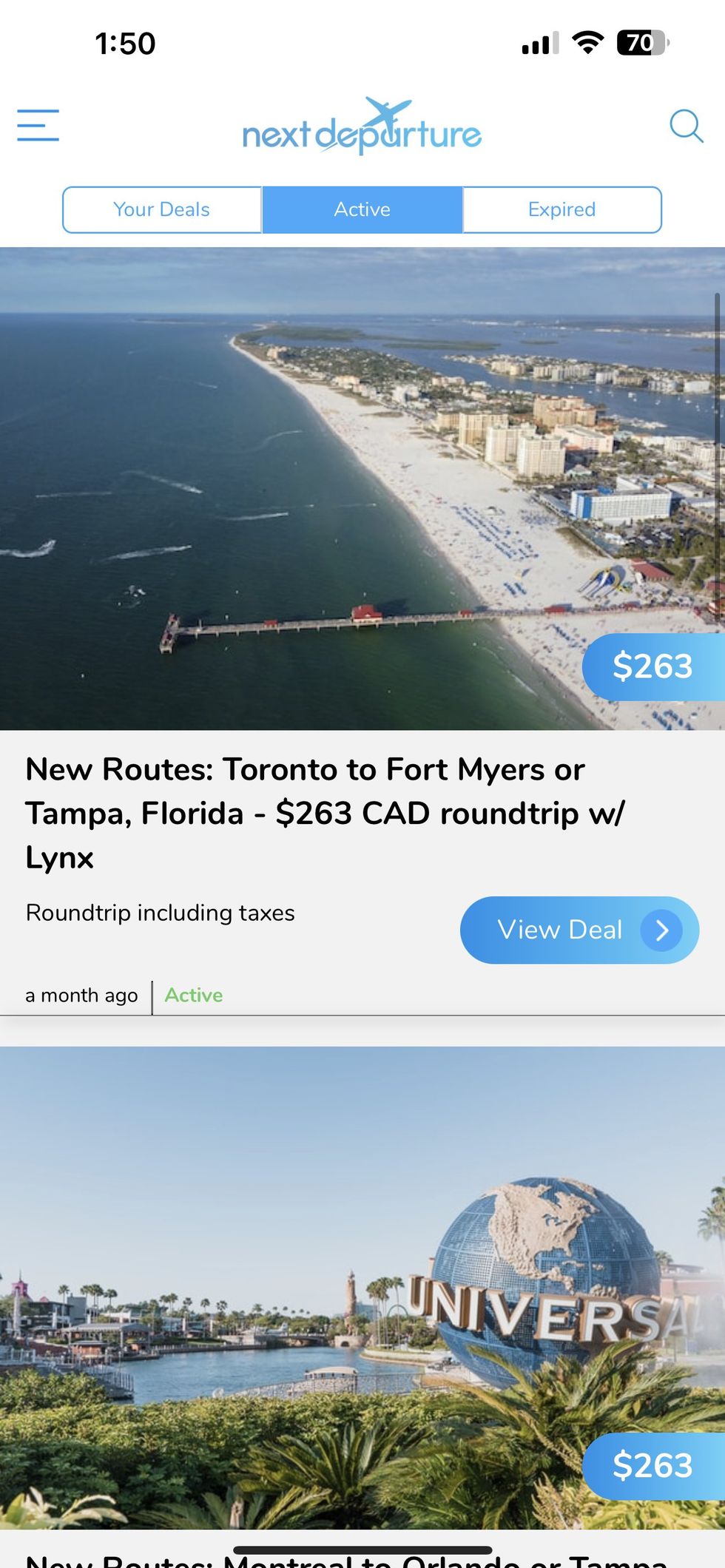Tap the green Active status label

(x=193, y=995)
